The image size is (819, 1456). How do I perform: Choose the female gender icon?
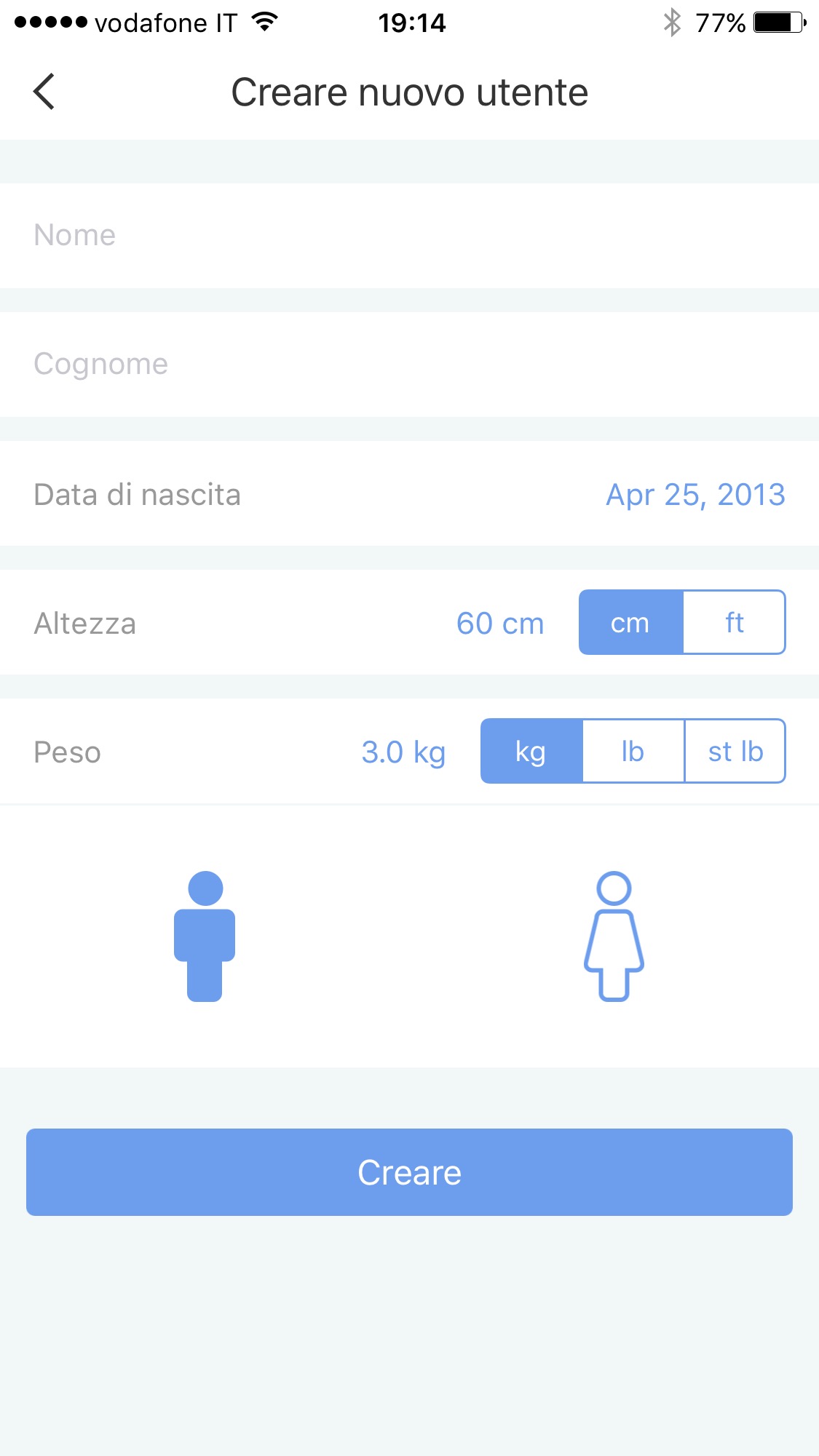614,936
